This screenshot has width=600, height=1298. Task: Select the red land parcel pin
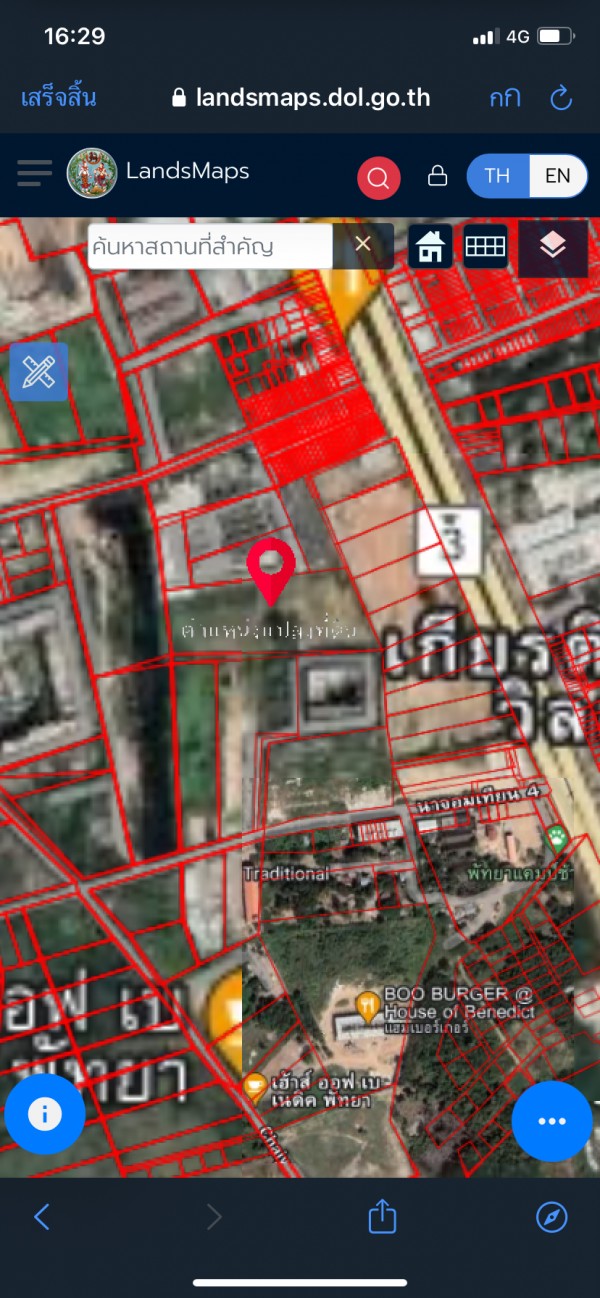tap(271, 567)
